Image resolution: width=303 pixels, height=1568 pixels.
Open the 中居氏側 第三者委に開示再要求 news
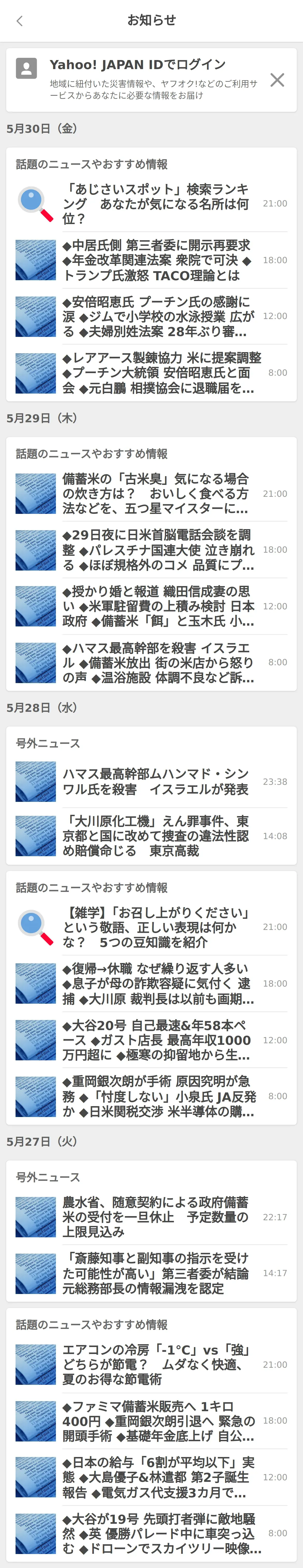coord(155,261)
